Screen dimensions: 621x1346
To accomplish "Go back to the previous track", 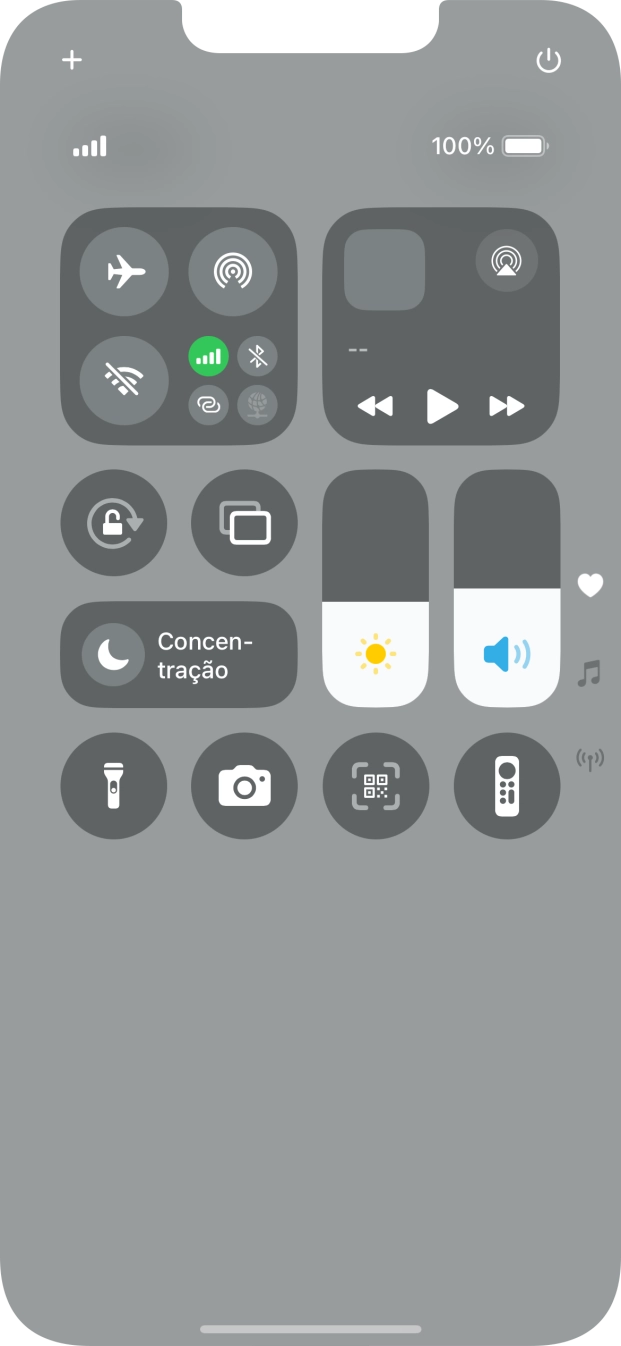I will 375,406.
